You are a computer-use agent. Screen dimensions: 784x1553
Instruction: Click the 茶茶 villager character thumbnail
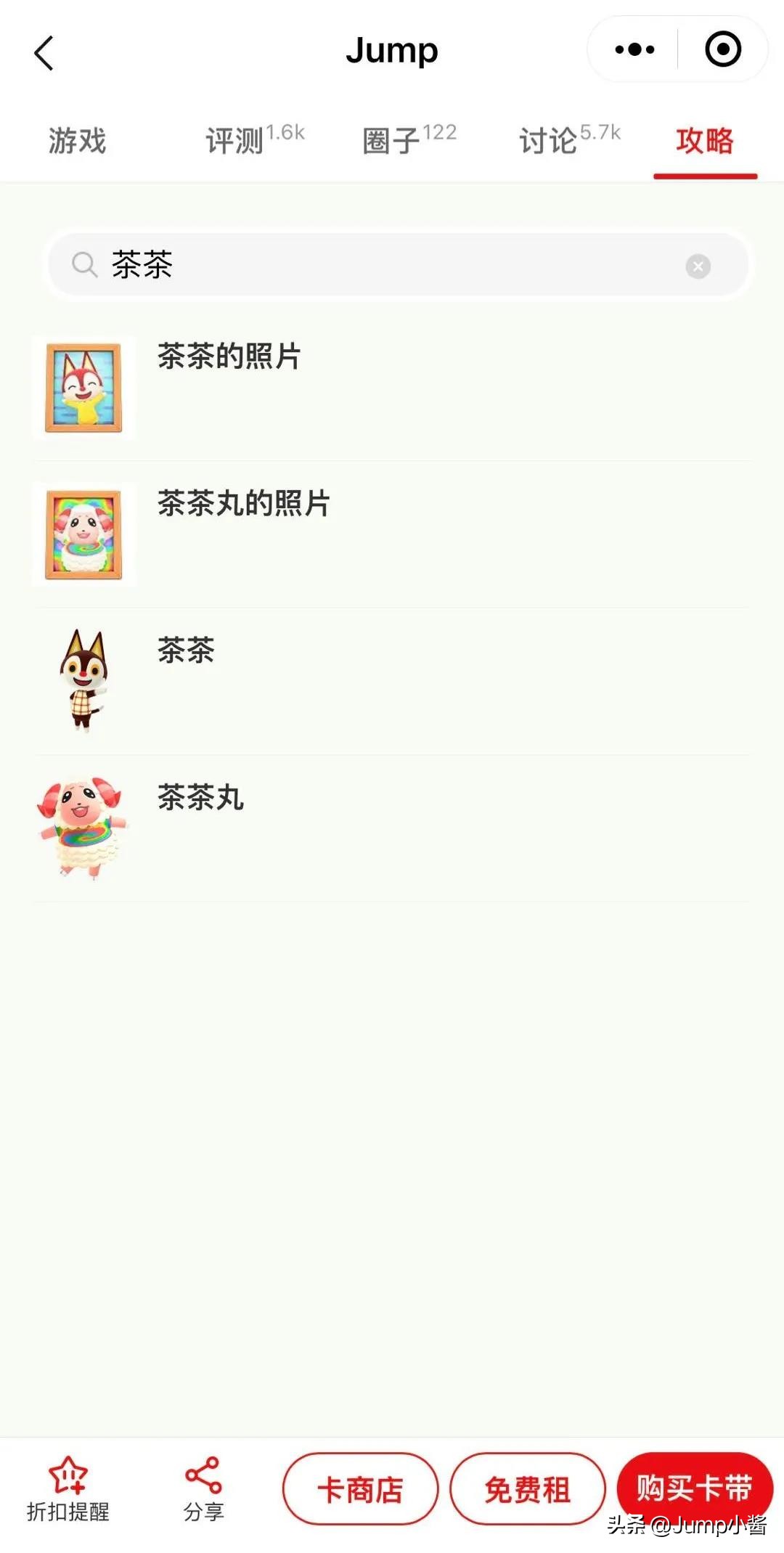coord(83,679)
